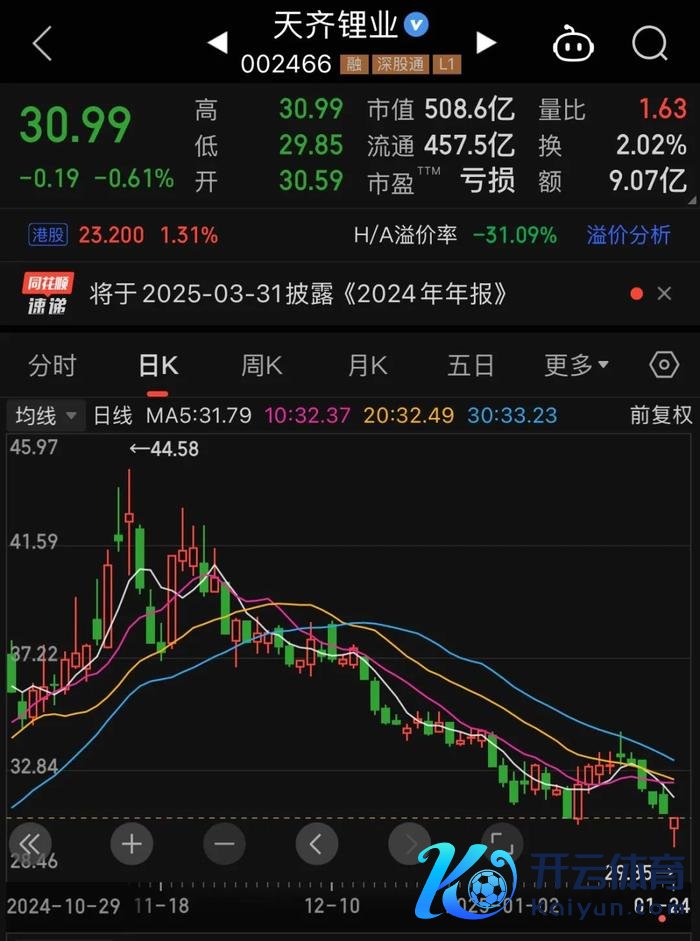Open the 2024年年报 disclosure notice

point(300,294)
